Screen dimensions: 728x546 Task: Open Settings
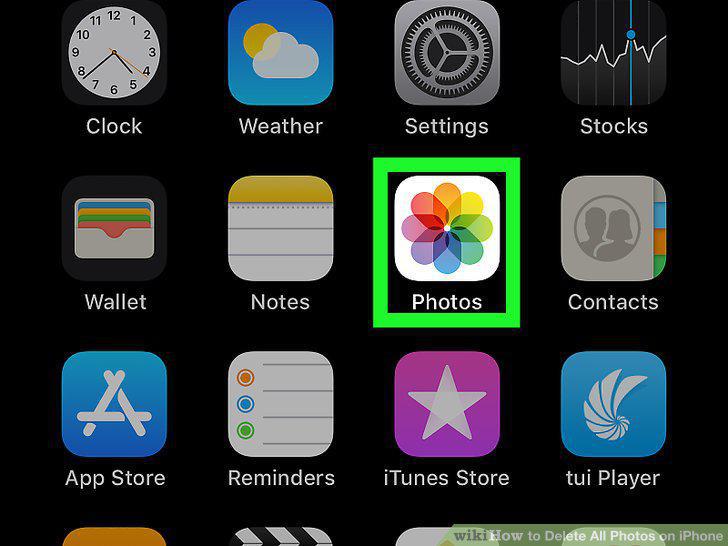447,53
